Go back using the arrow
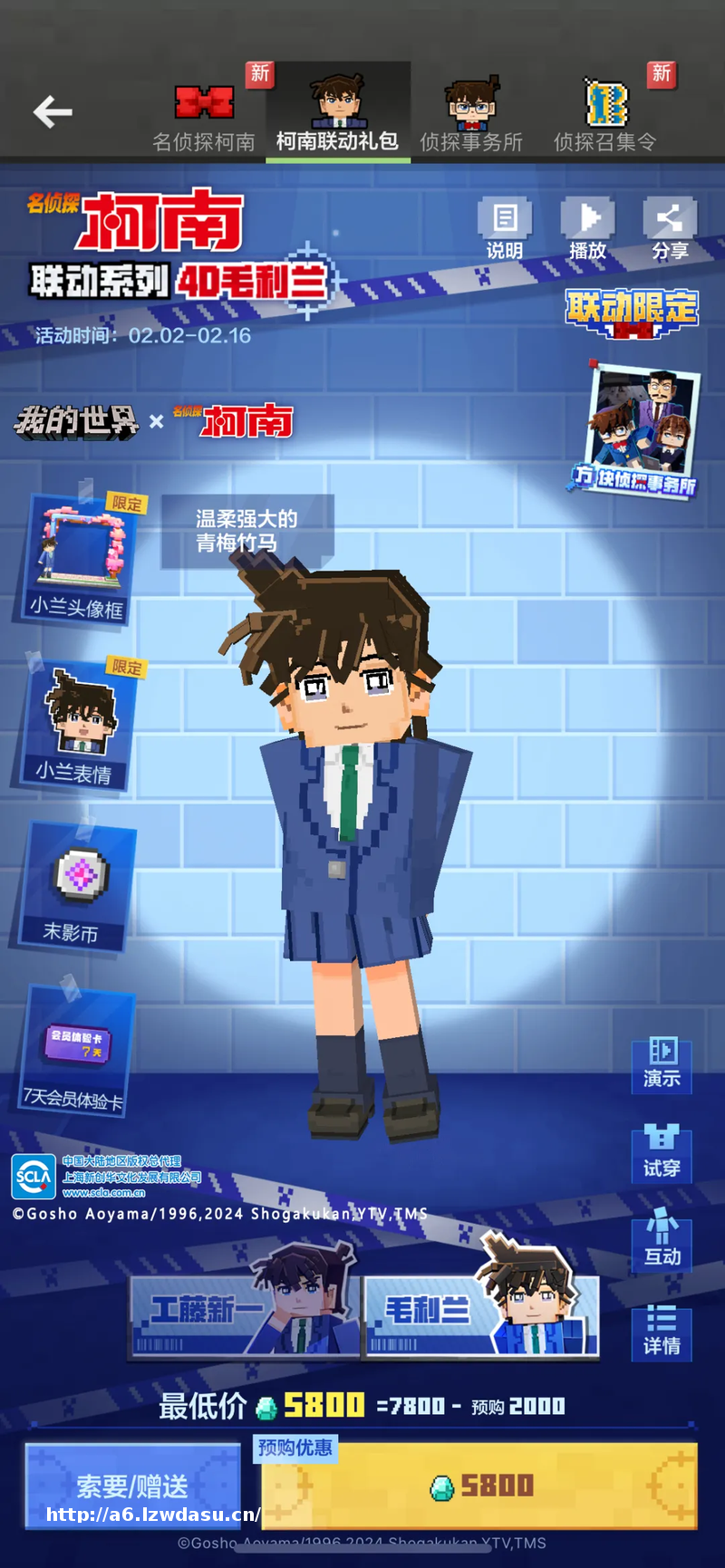This screenshot has width=725, height=1568. click(x=53, y=112)
